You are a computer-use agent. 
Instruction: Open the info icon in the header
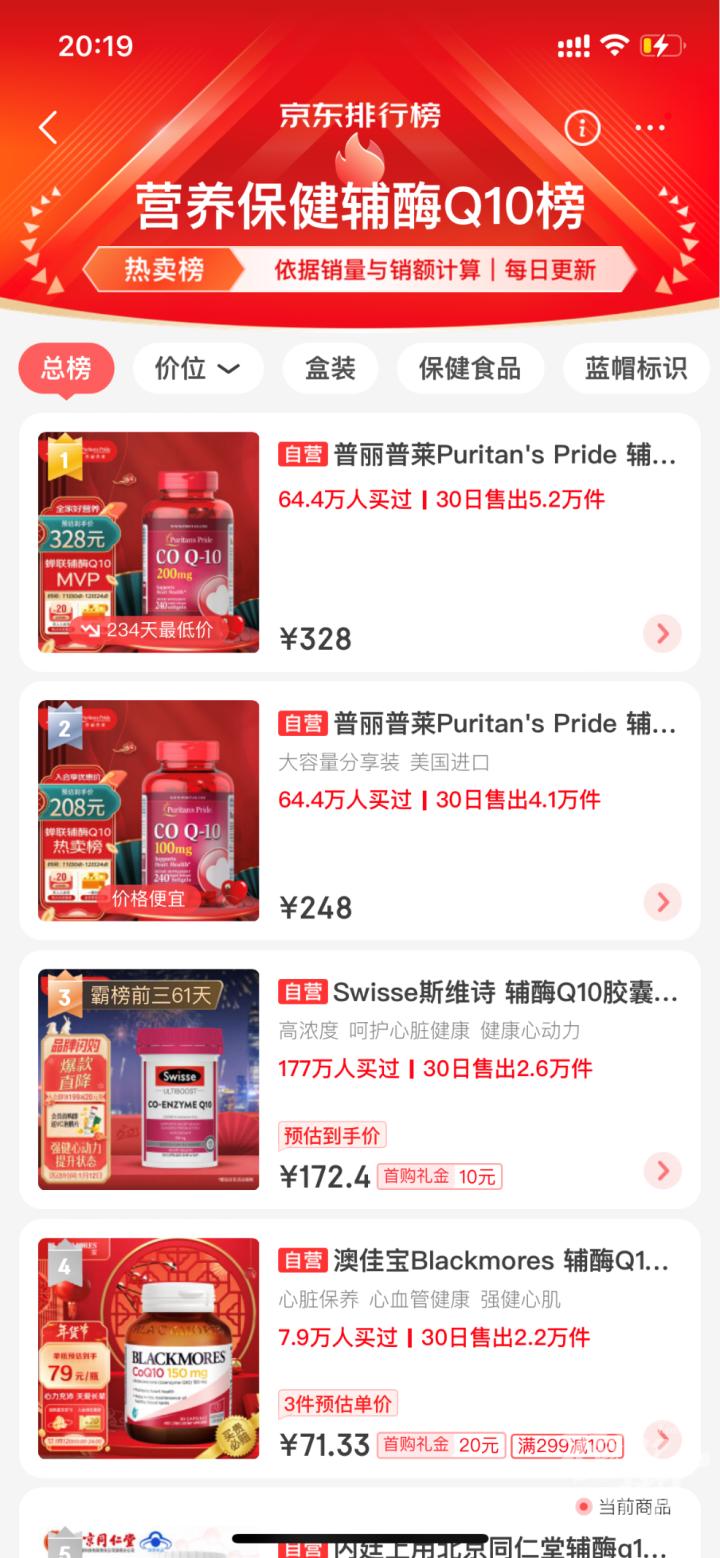[581, 127]
